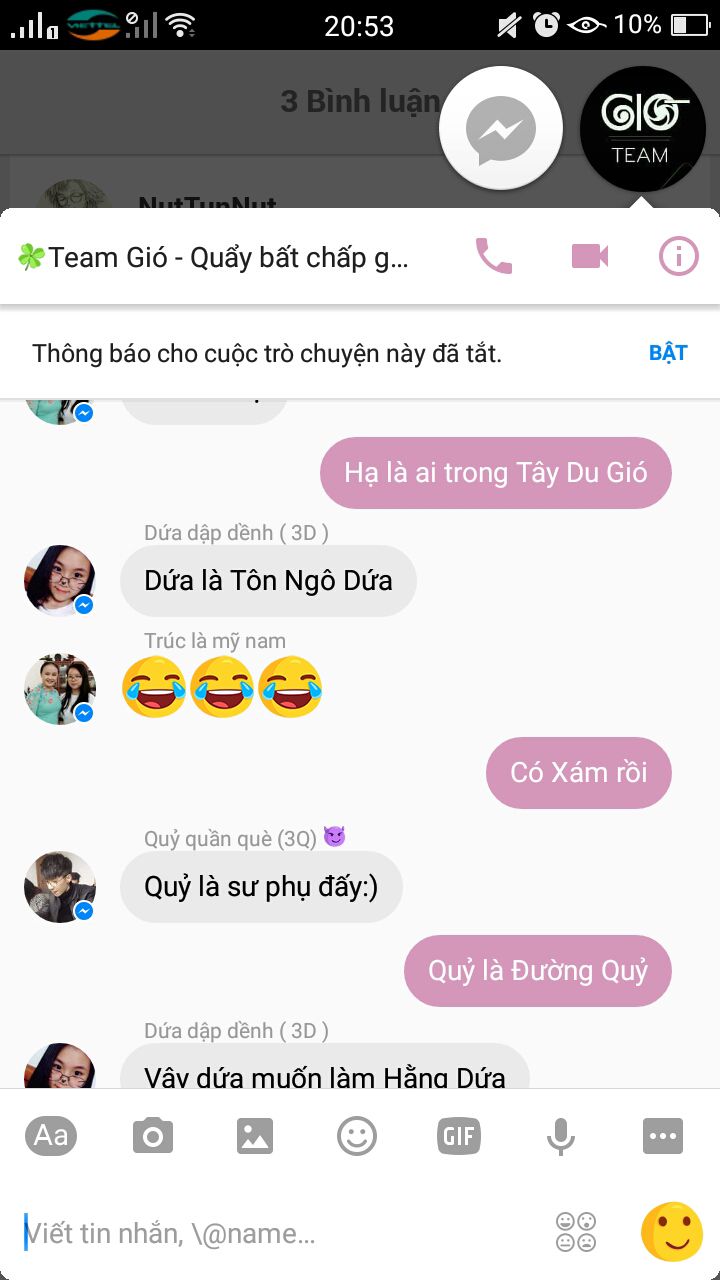Tap Trúc là mỹ nam's avatar
Viewport: 720px width, 1280px height.
[x=60, y=689]
